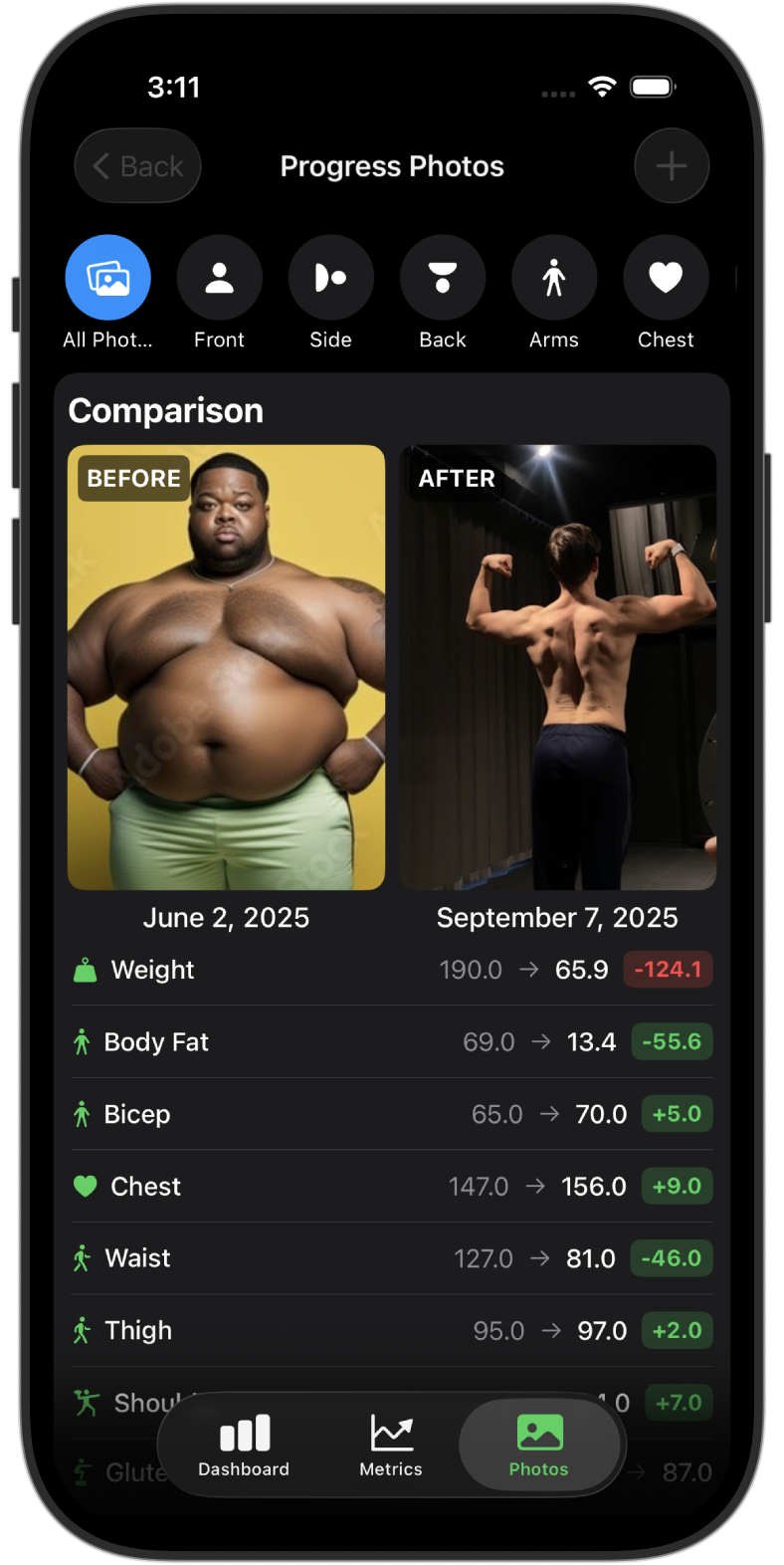
Task: Select the Chest heart filter icon
Action: click(665, 277)
